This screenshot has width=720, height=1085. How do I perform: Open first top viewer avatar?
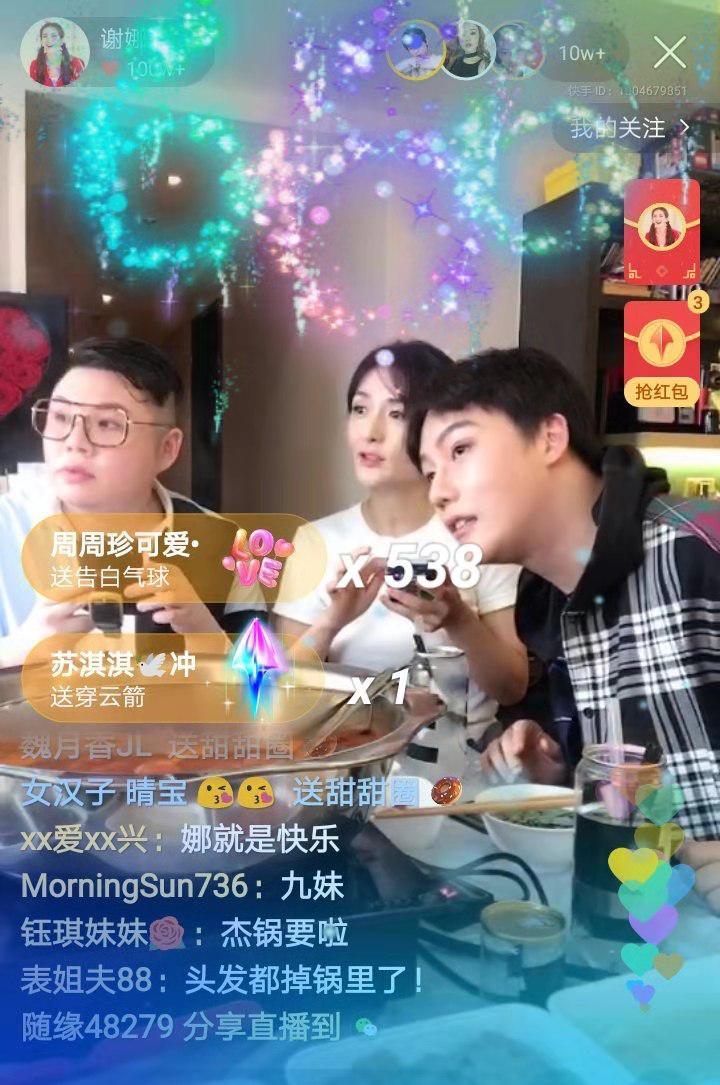coord(416,49)
